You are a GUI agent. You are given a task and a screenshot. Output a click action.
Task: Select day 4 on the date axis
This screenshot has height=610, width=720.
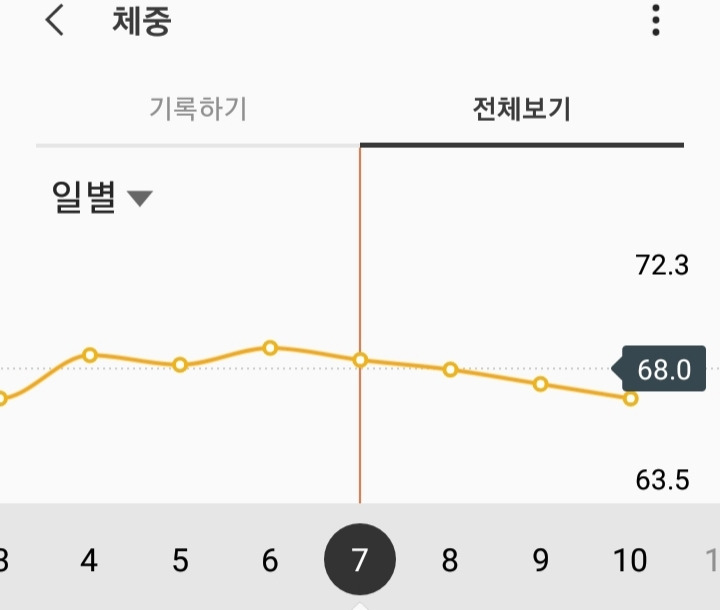pyautogui.click(x=89, y=560)
